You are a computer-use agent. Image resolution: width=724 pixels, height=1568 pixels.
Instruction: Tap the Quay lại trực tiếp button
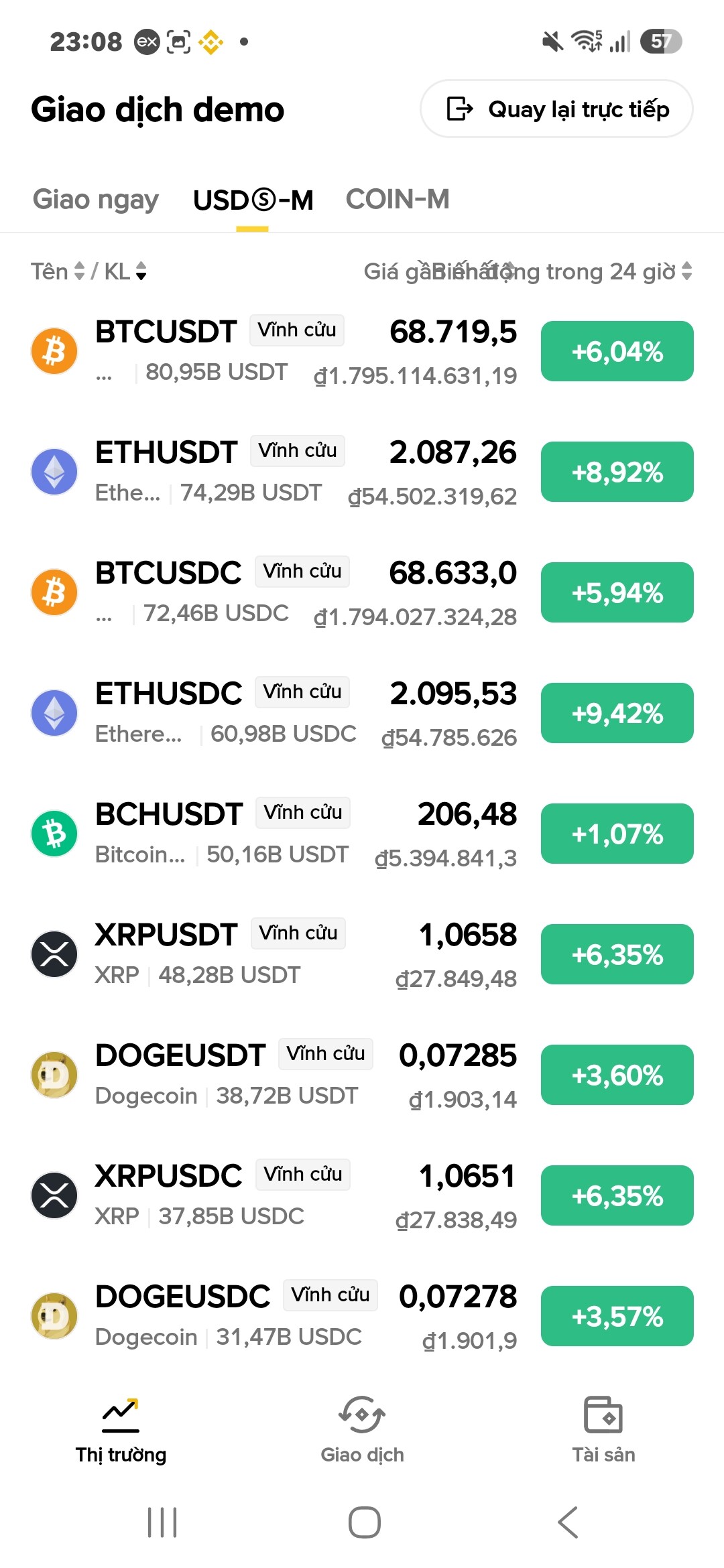pos(556,109)
